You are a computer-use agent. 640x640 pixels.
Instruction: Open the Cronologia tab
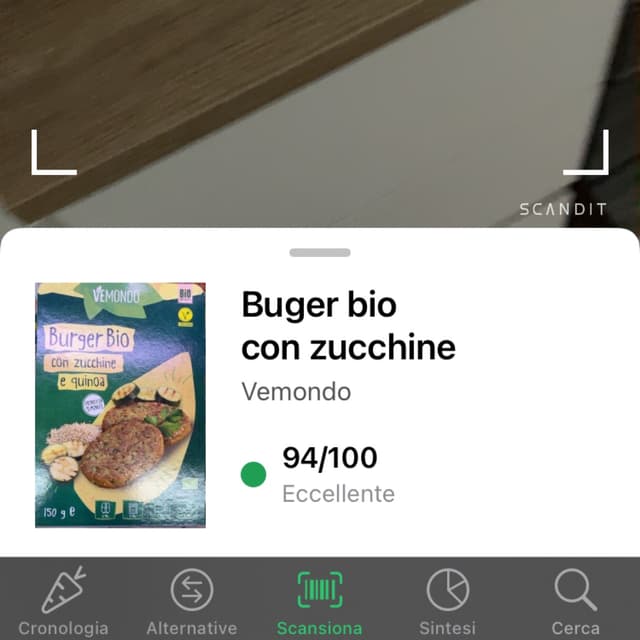point(64,601)
